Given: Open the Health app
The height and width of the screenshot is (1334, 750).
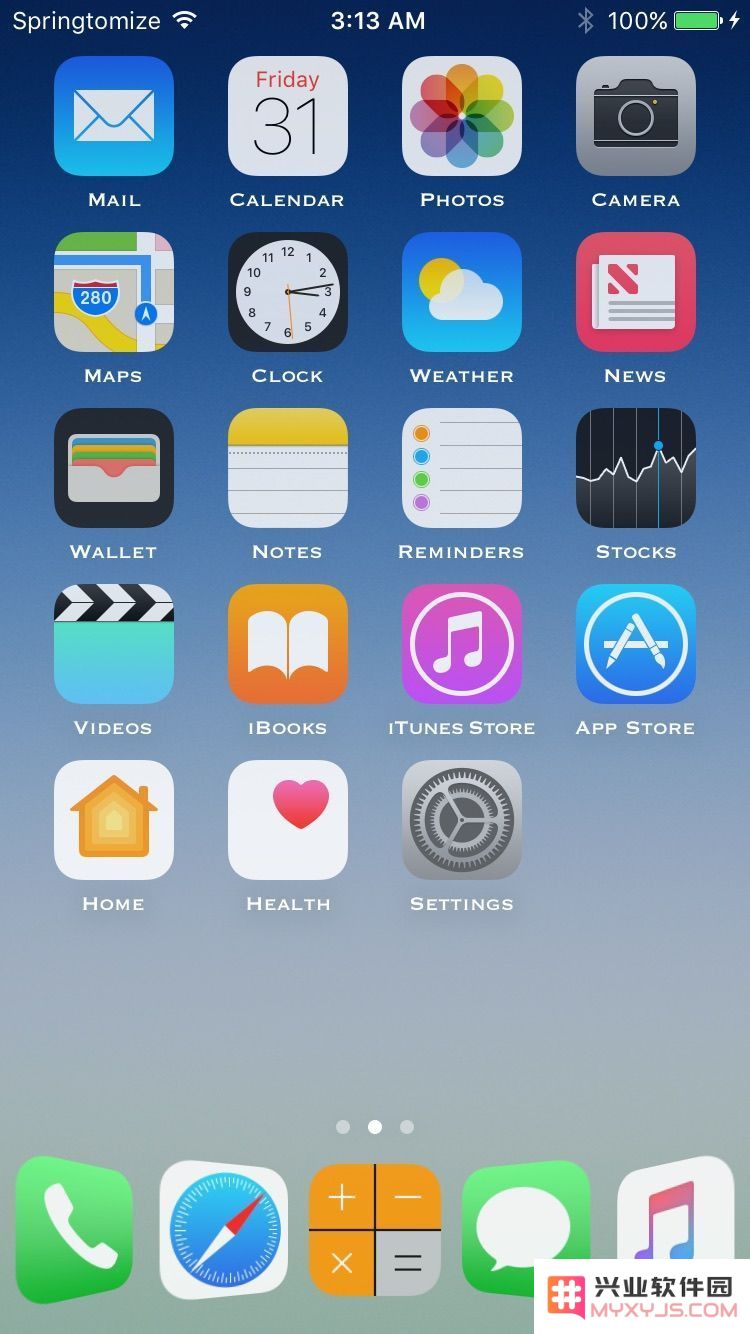Looking at the screenshot, I should (x=287, y=820).
